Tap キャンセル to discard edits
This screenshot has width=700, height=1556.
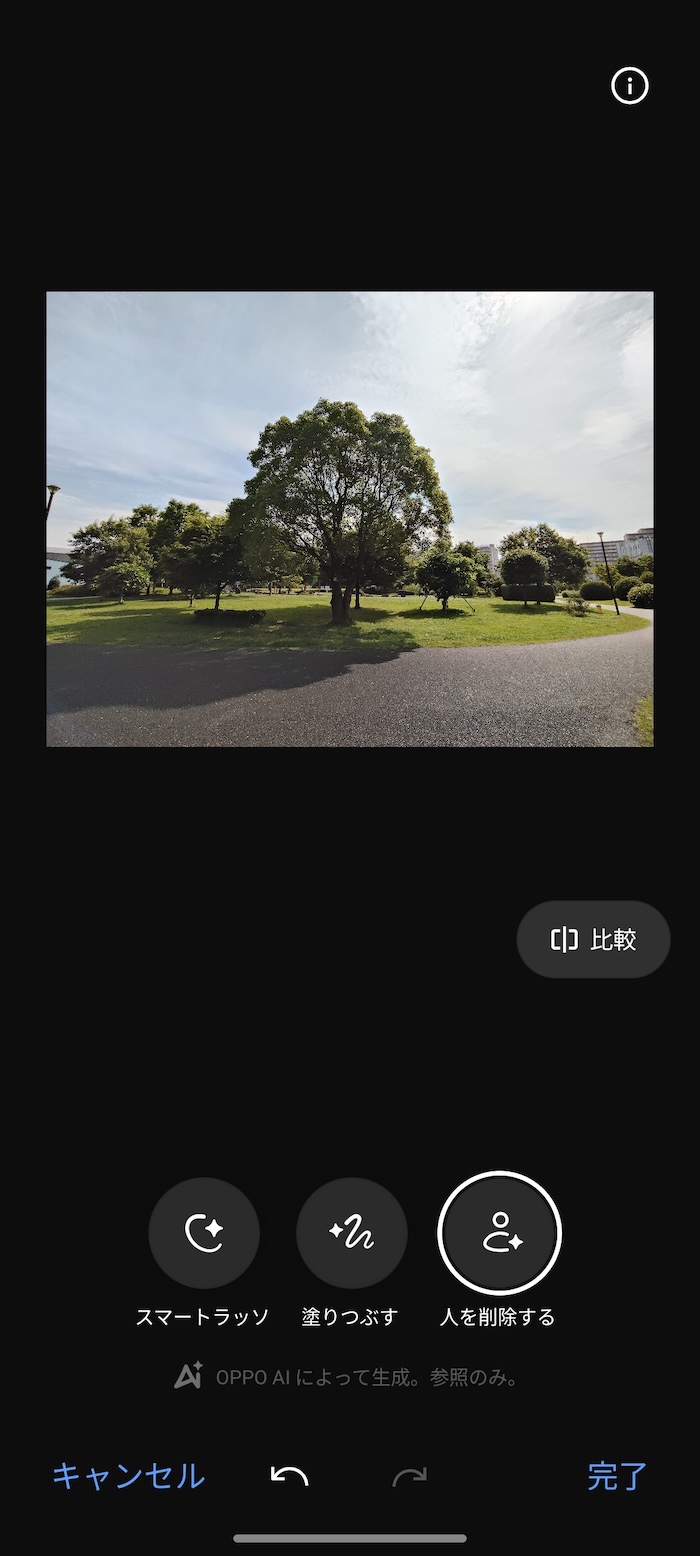(x=128, y=1476)
